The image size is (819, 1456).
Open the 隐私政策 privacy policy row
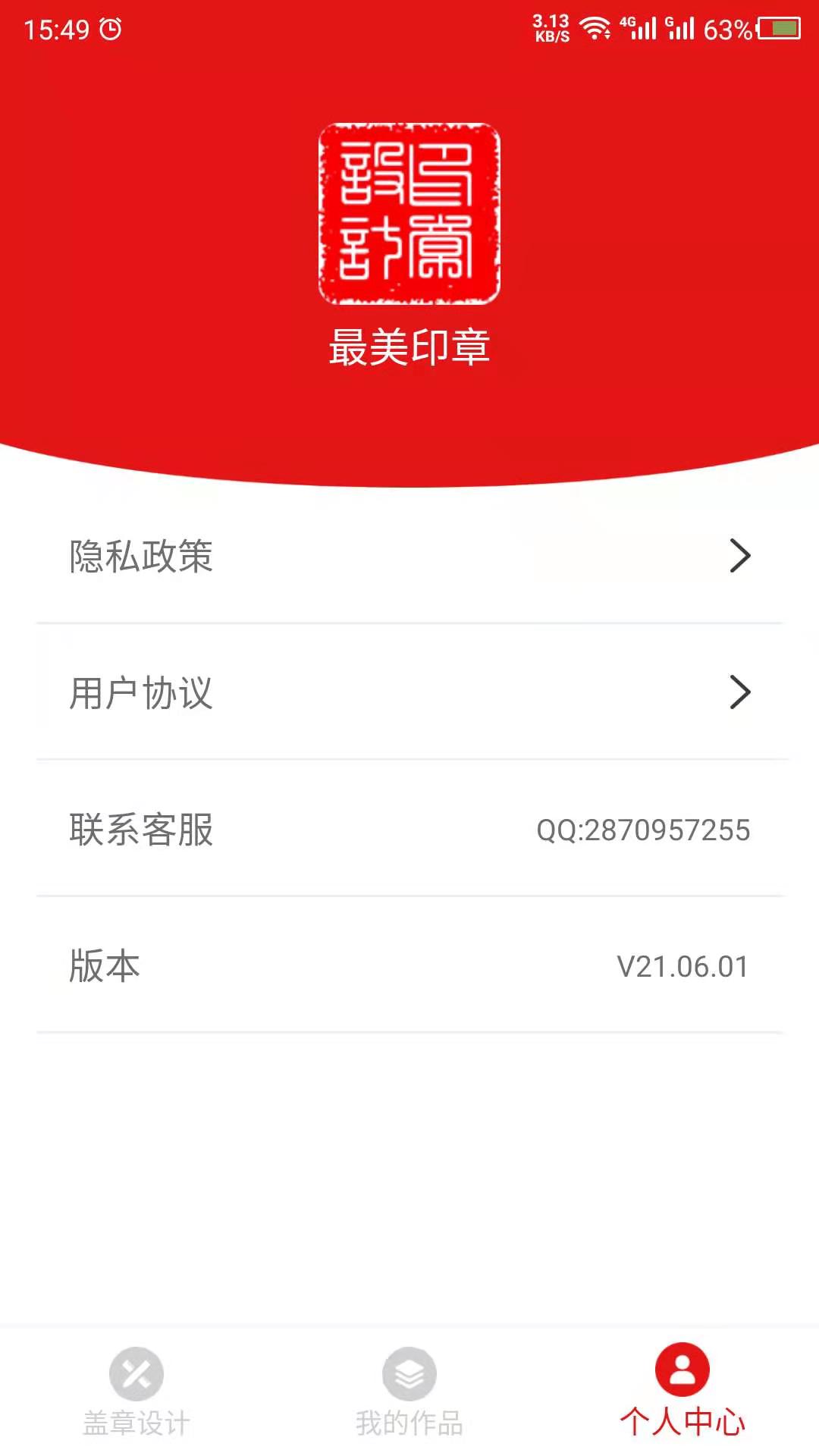click(x=409, y=556)
